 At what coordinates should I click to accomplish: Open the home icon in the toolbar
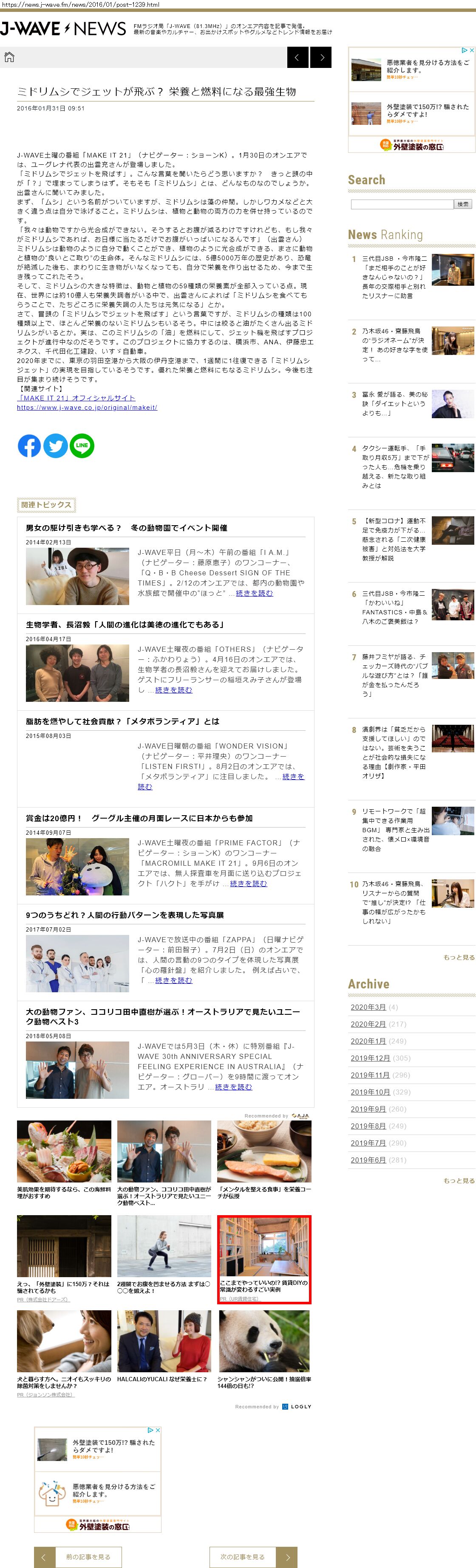point(9,57)
